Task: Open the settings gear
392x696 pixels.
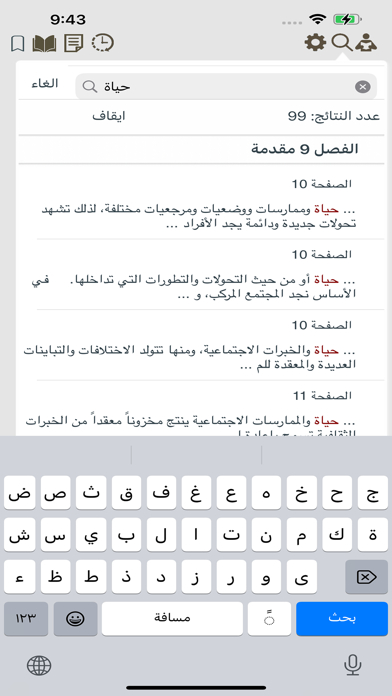Action: 315,43
